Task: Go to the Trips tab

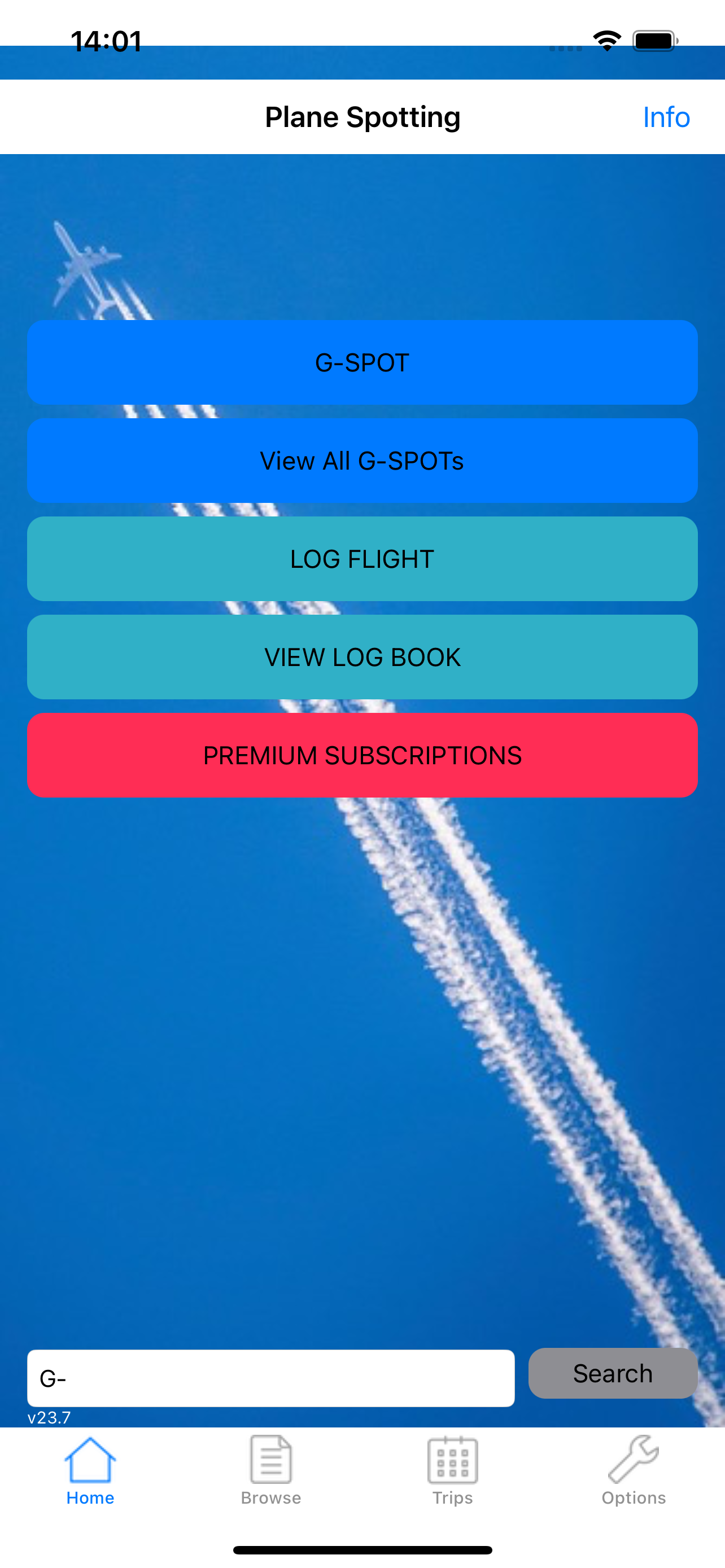Action: [x=452, y=1470]
